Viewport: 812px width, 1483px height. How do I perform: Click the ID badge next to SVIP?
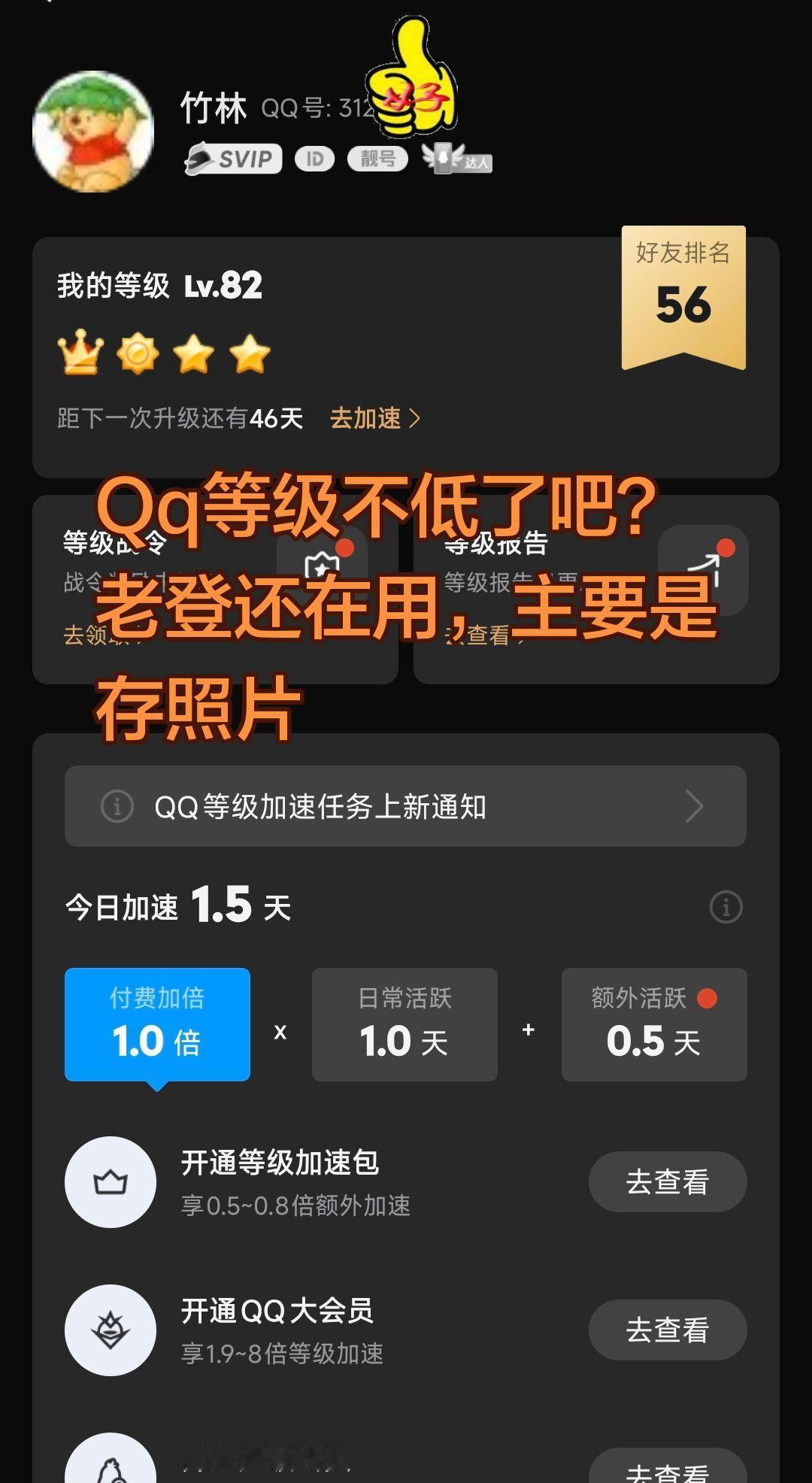(316, 159)
